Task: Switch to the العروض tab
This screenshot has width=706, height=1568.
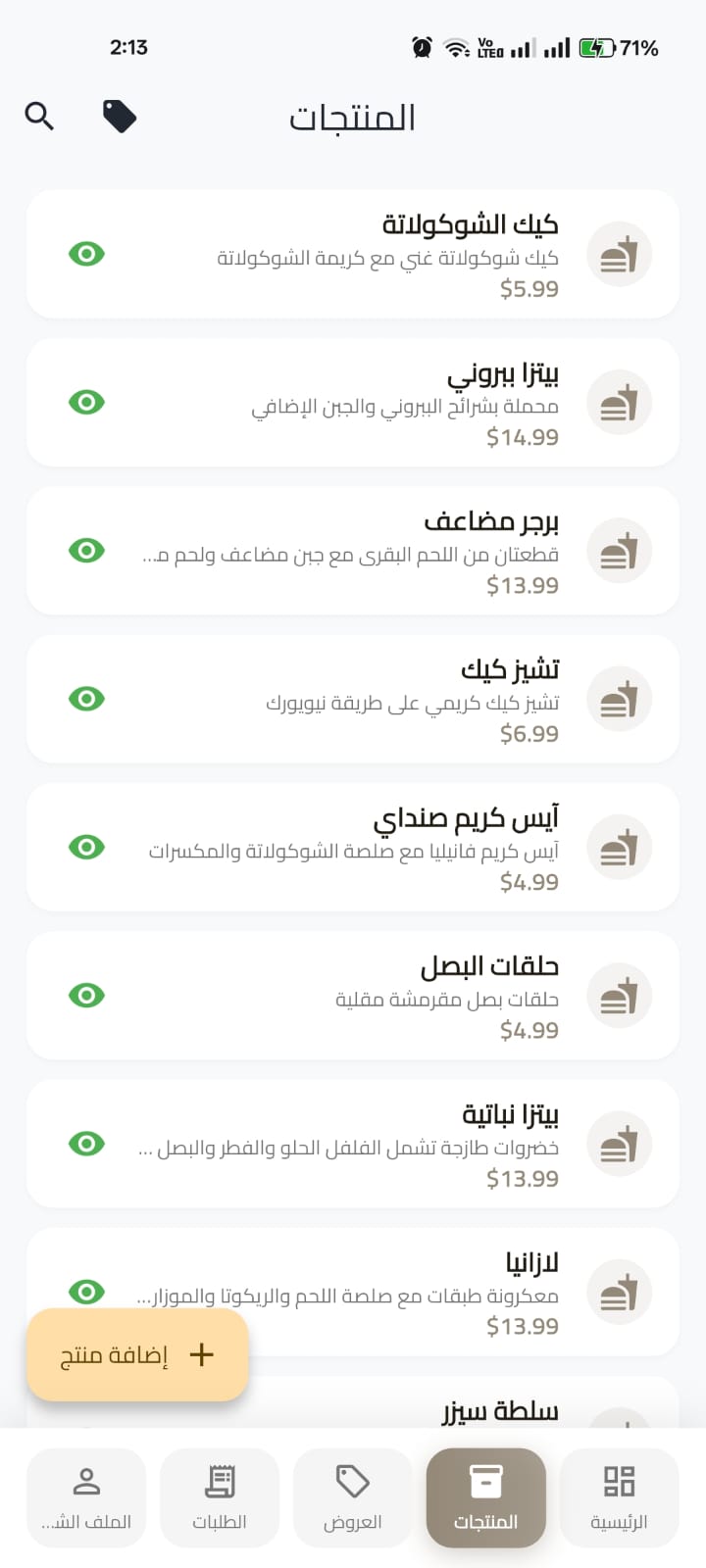Action: [353, 1497]
